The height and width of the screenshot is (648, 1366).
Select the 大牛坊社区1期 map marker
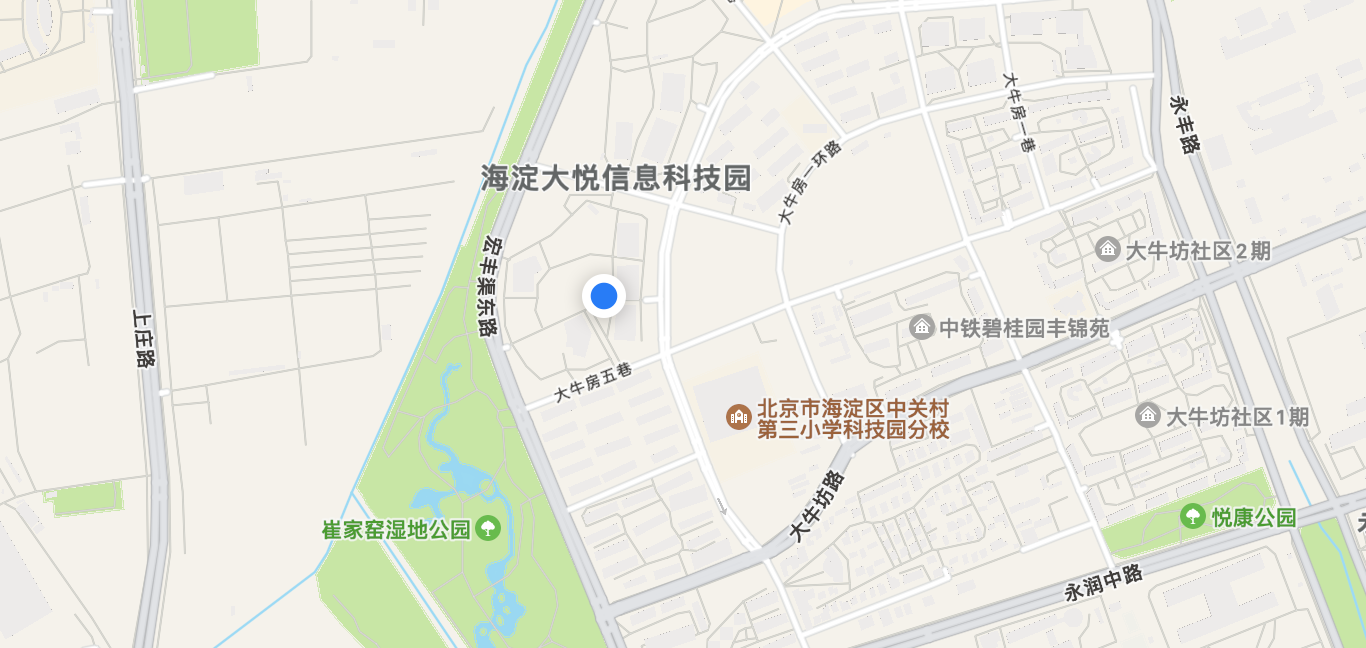tap(1148, 416)
